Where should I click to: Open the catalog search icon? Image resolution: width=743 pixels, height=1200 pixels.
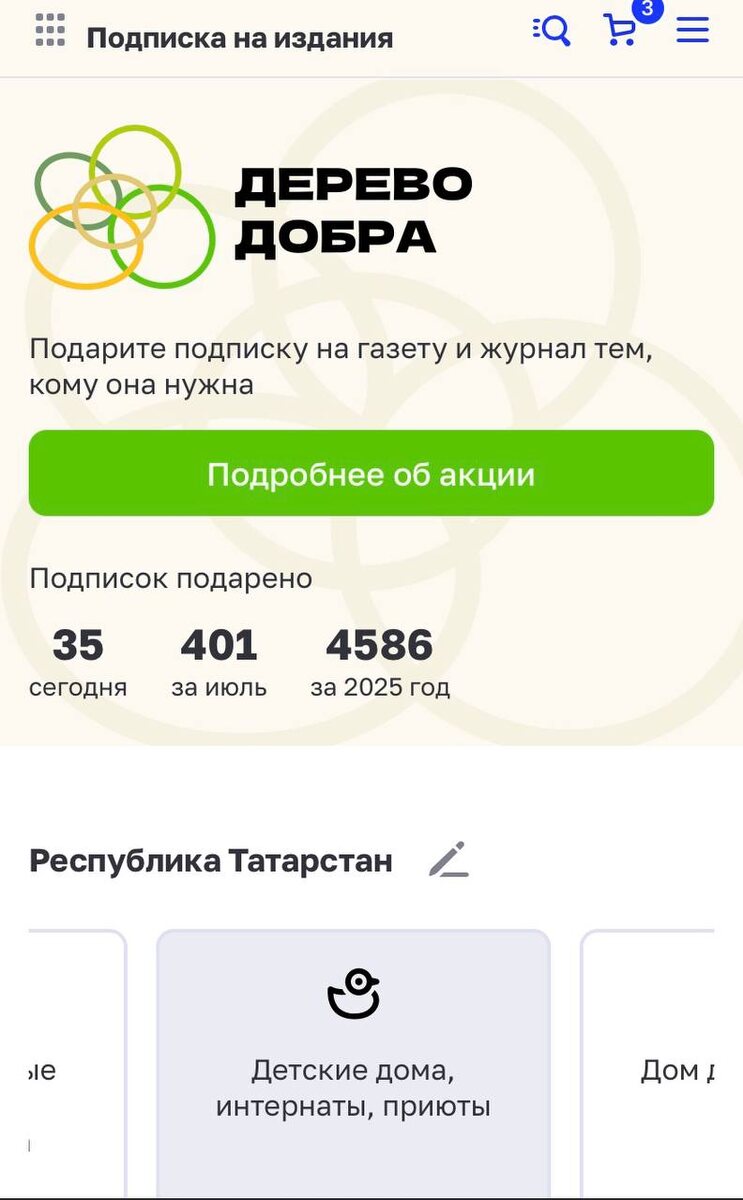pos(552,31)
